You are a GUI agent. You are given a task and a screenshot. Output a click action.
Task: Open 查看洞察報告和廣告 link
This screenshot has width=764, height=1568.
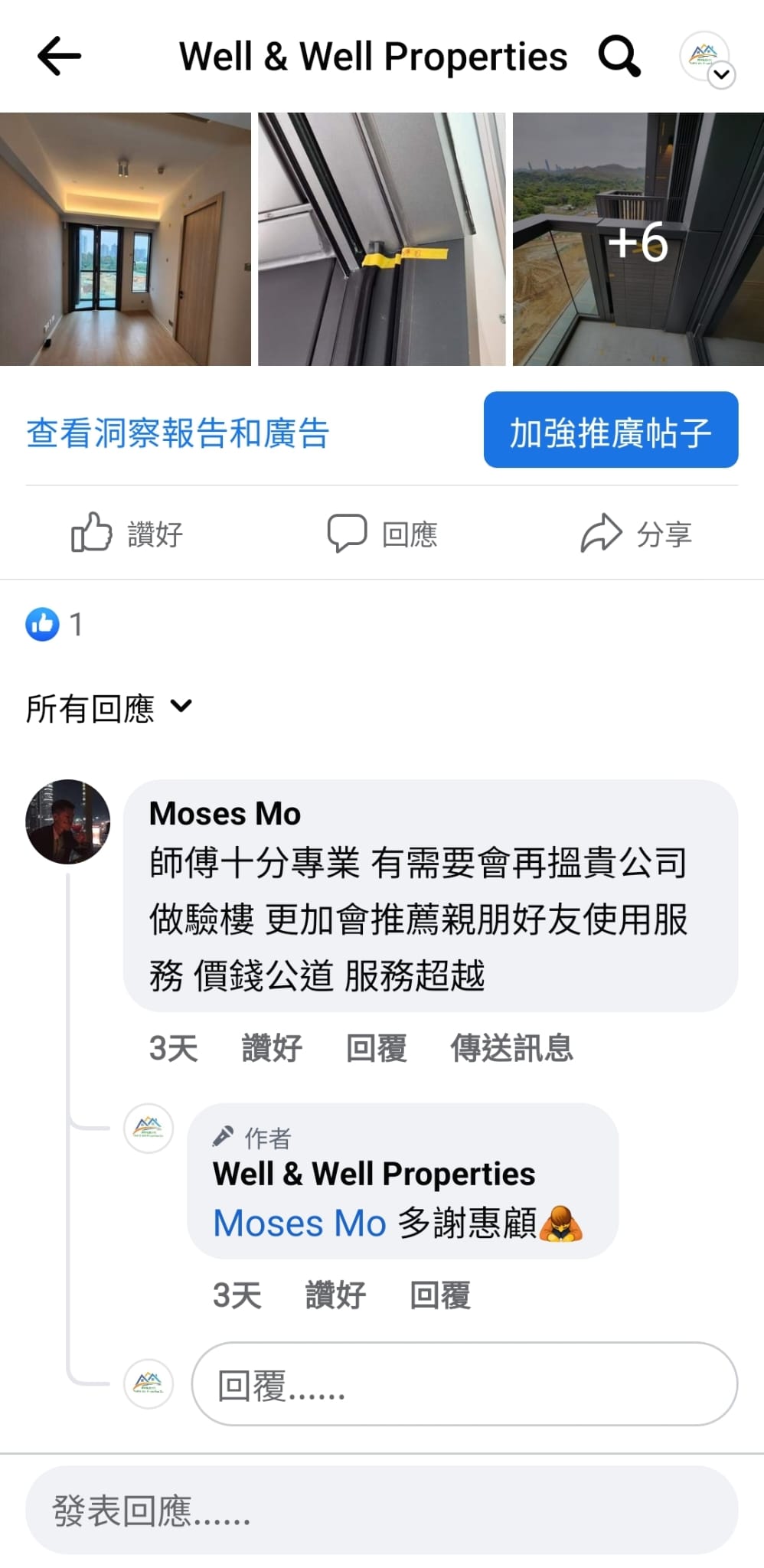(178, 433)
